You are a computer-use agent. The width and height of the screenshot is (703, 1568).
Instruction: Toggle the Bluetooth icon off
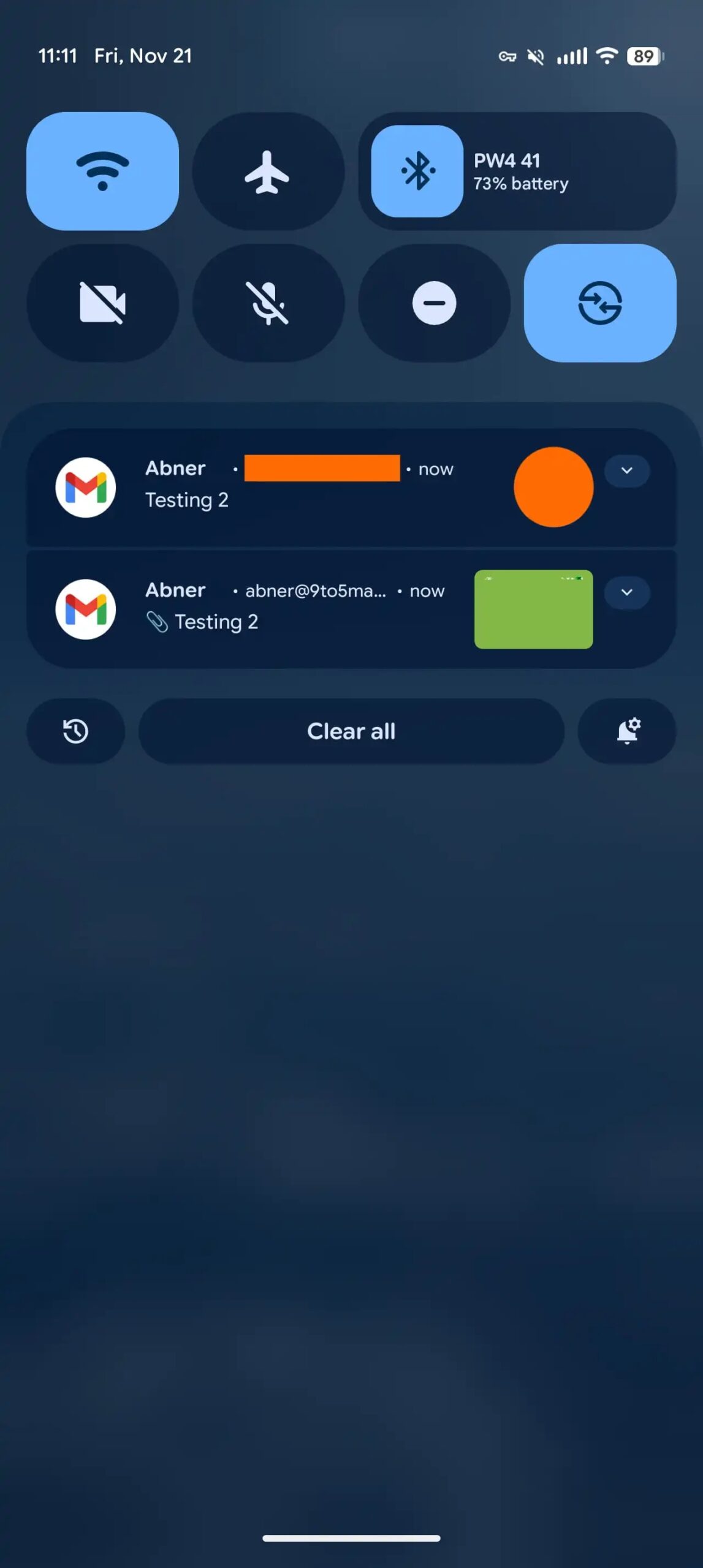(x=417, y=171)
